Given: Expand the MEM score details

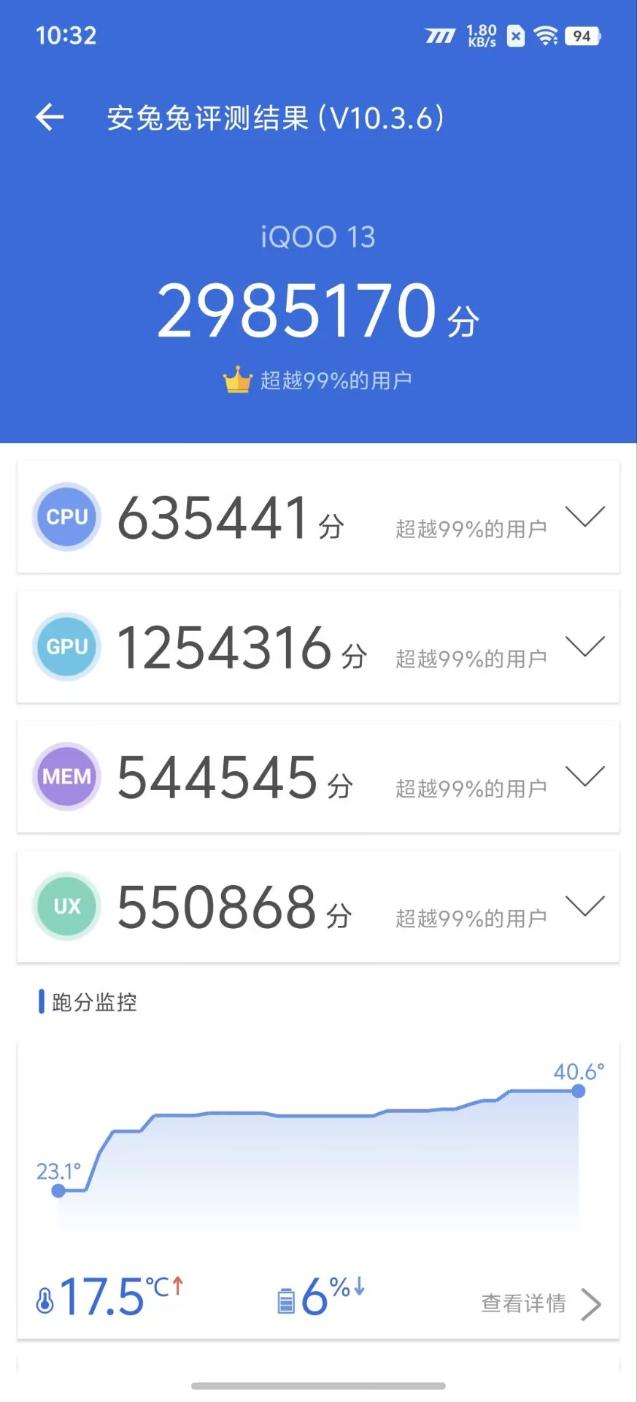Looking at the screenshot, I should click(x=585, y=776).
